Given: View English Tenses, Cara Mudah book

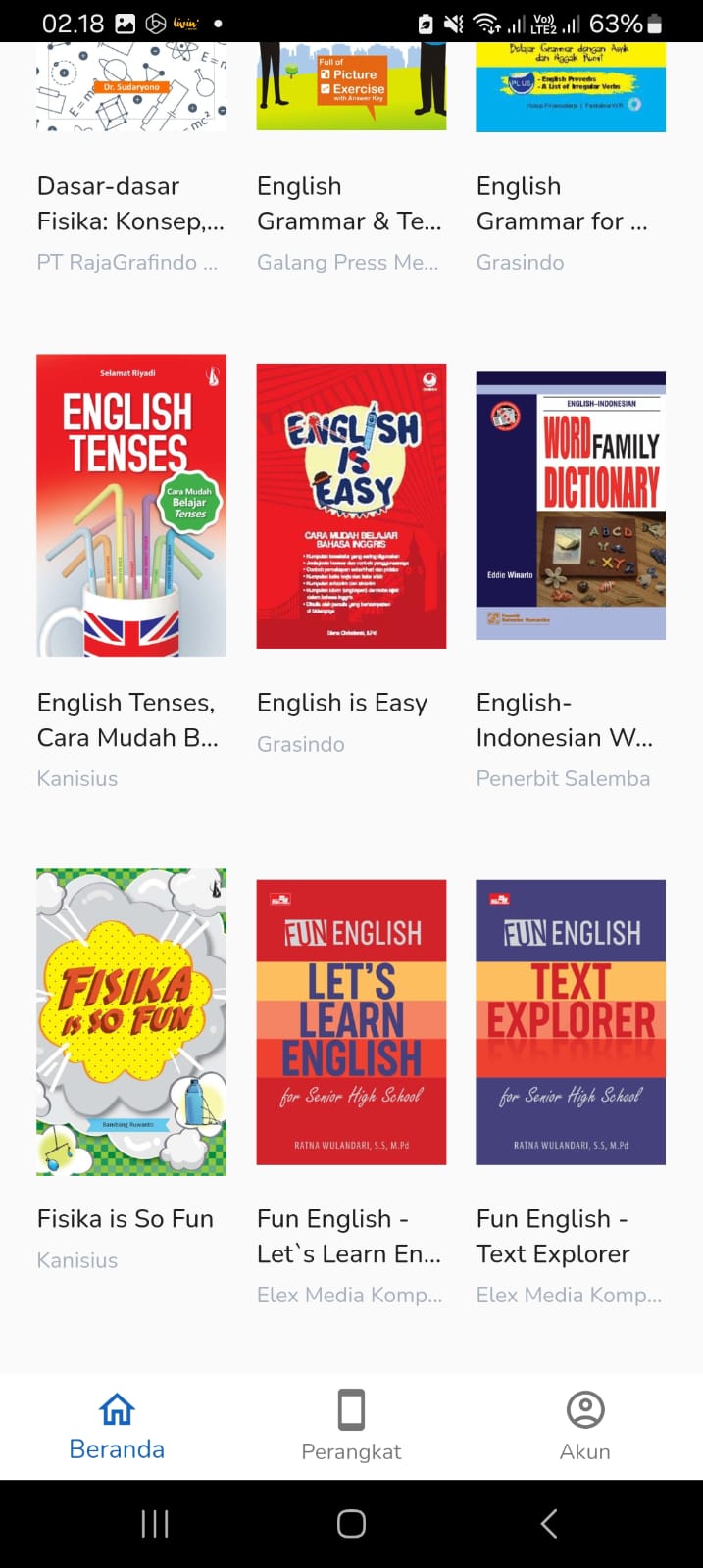Looking at the screenshot, I should click(x=131, y=506).
